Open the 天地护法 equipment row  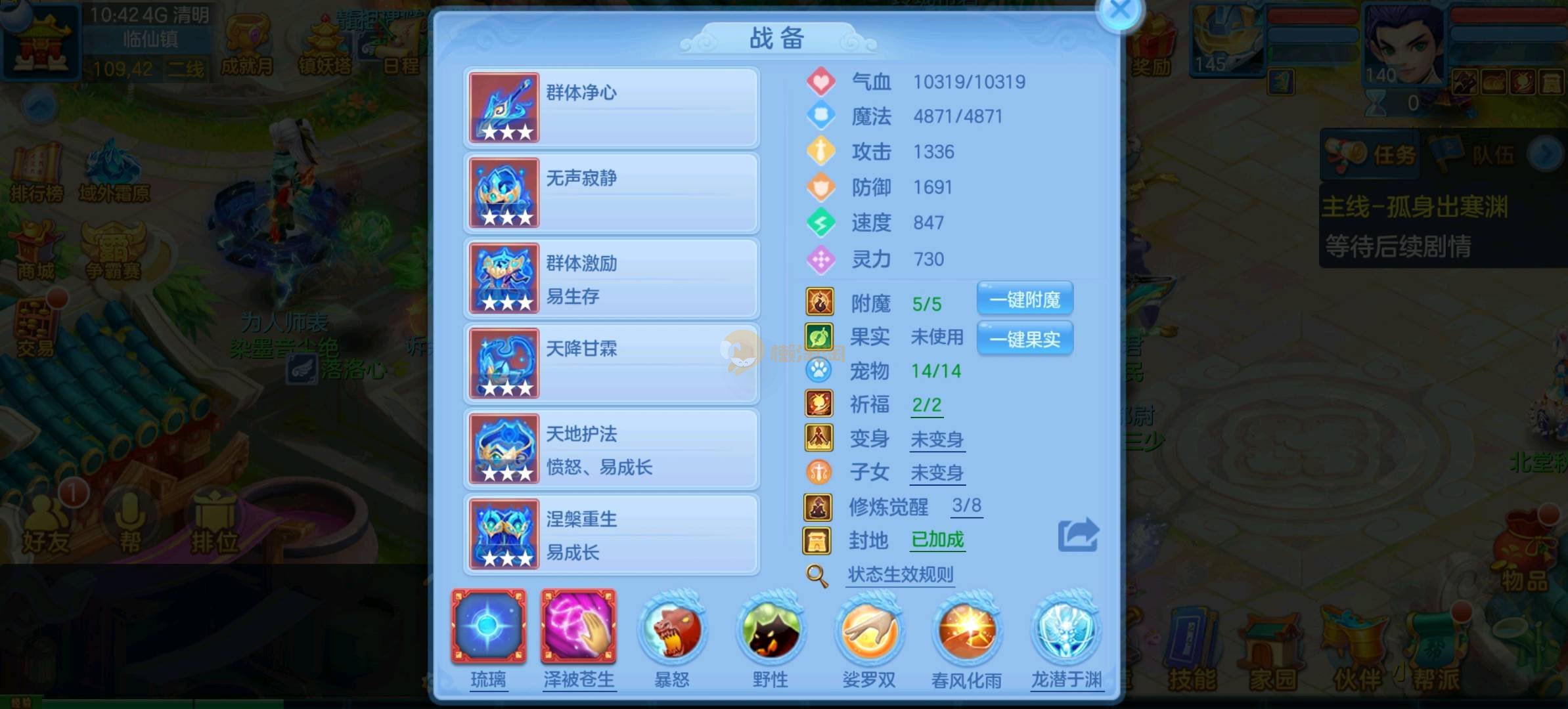611,449
